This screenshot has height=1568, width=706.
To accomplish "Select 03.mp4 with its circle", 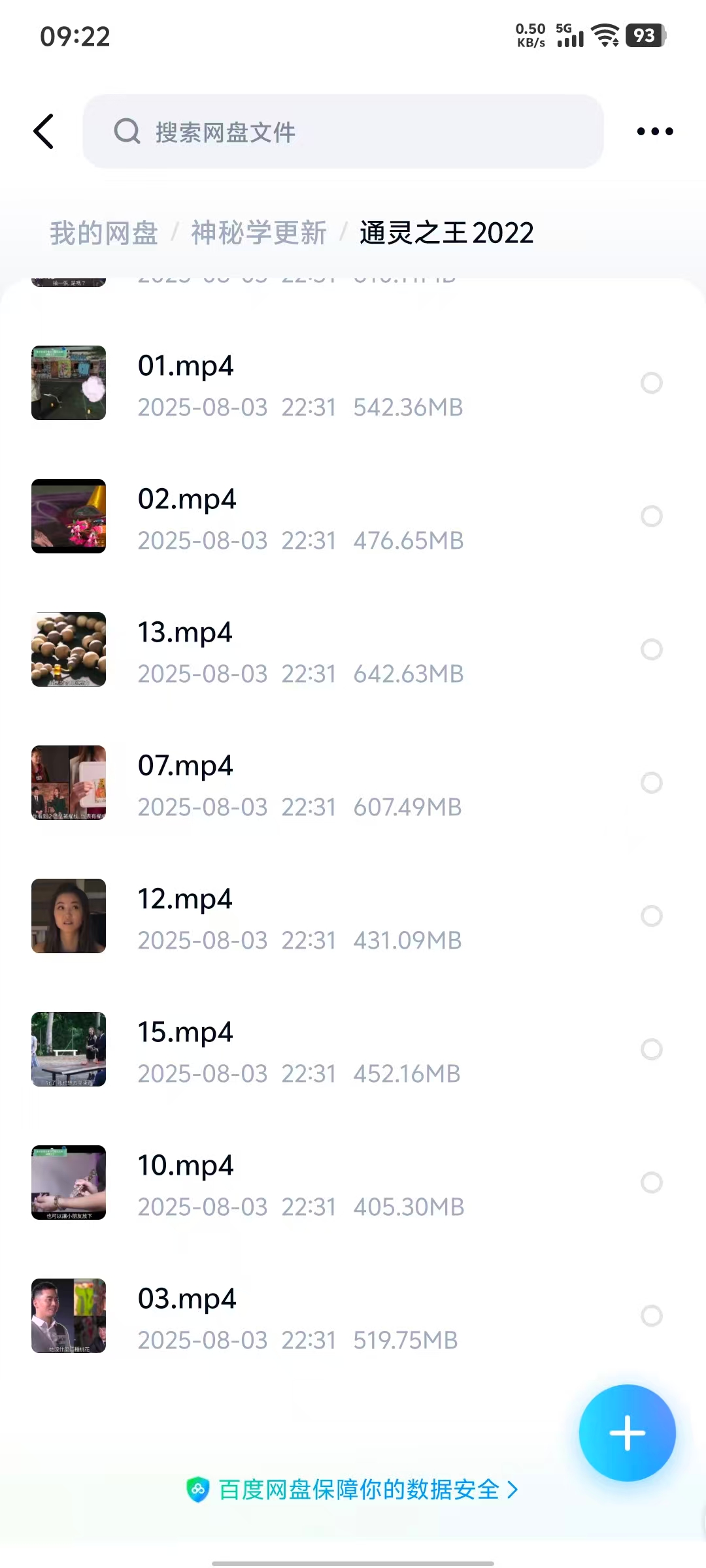I will 651,1316.
